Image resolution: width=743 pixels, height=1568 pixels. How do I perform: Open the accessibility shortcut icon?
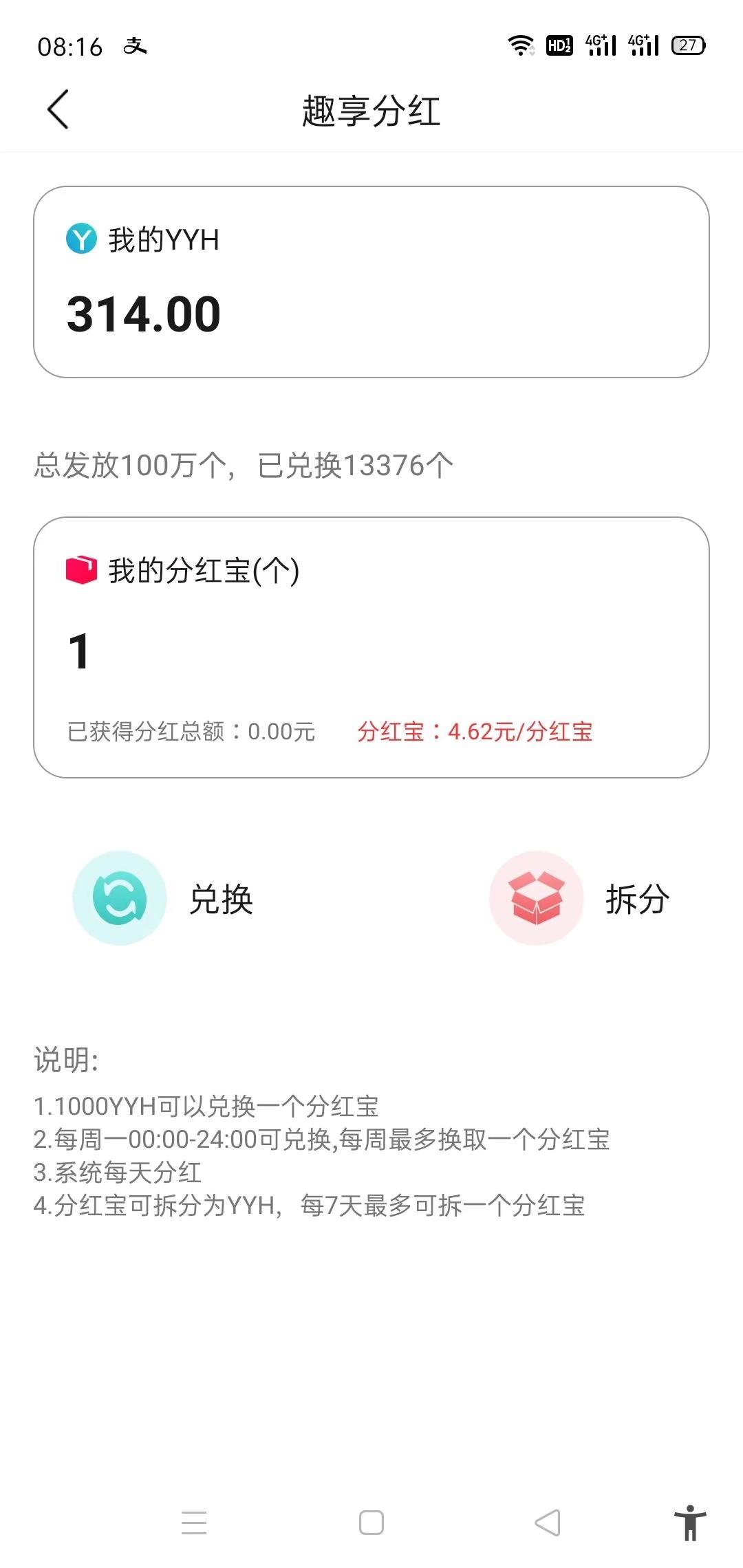click(690, 1523)
